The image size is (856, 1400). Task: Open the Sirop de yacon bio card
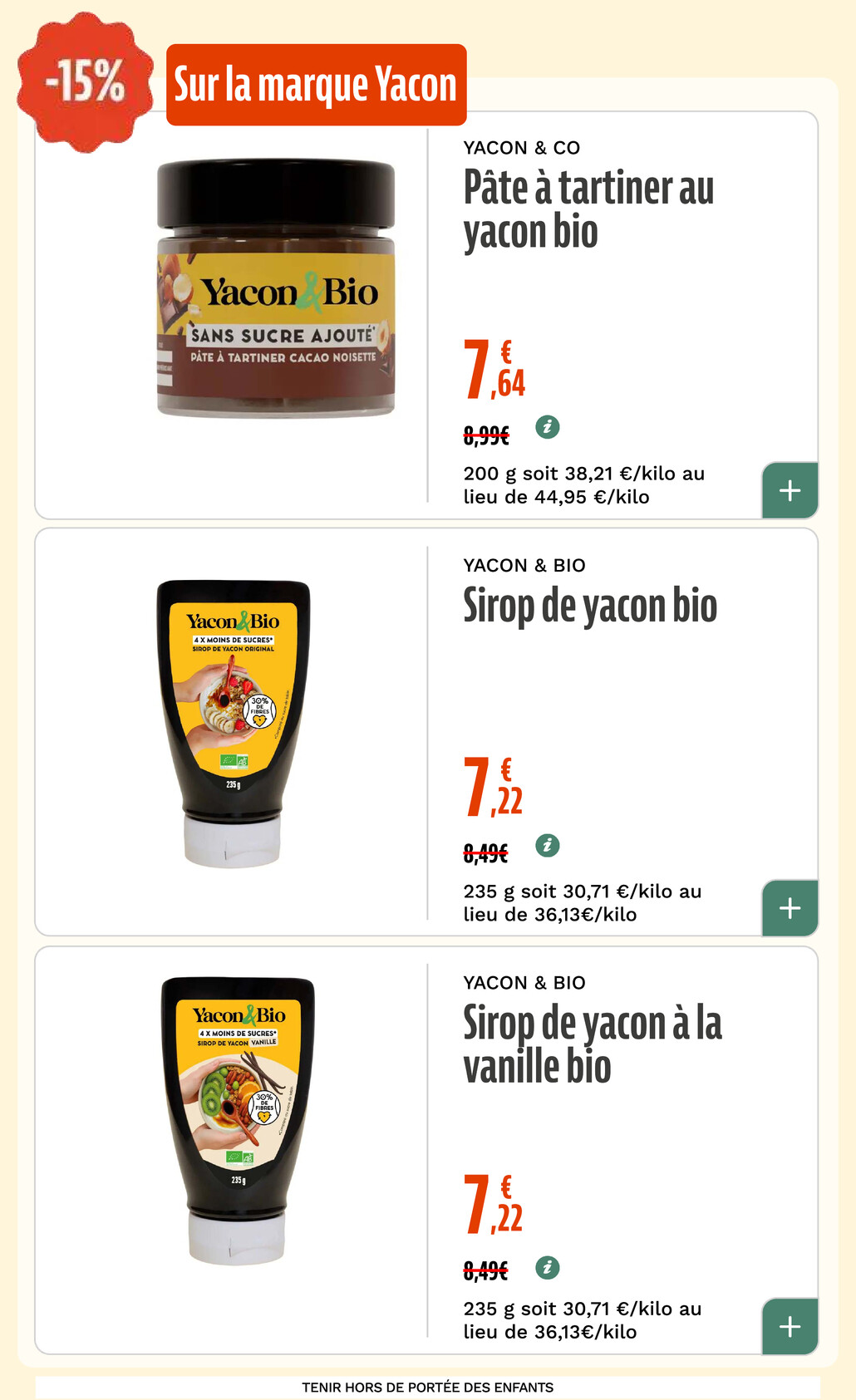coord(589,606)
